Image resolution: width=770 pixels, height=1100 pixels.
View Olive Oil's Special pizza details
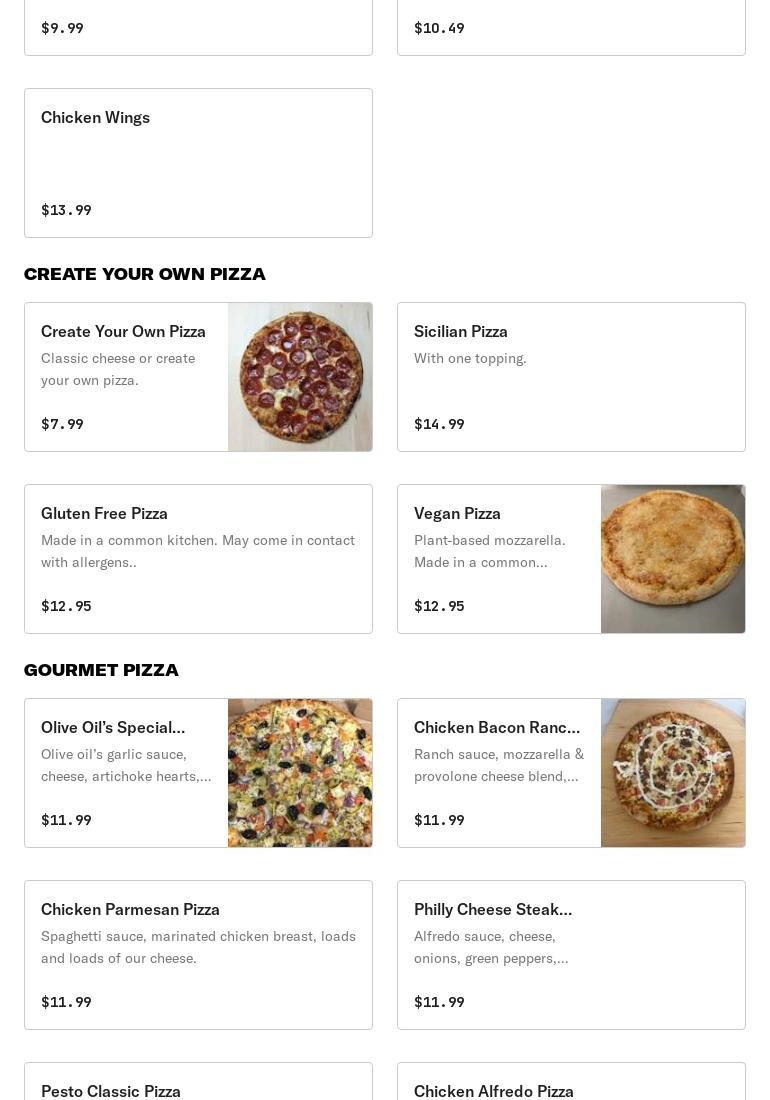tap(198, 773)
